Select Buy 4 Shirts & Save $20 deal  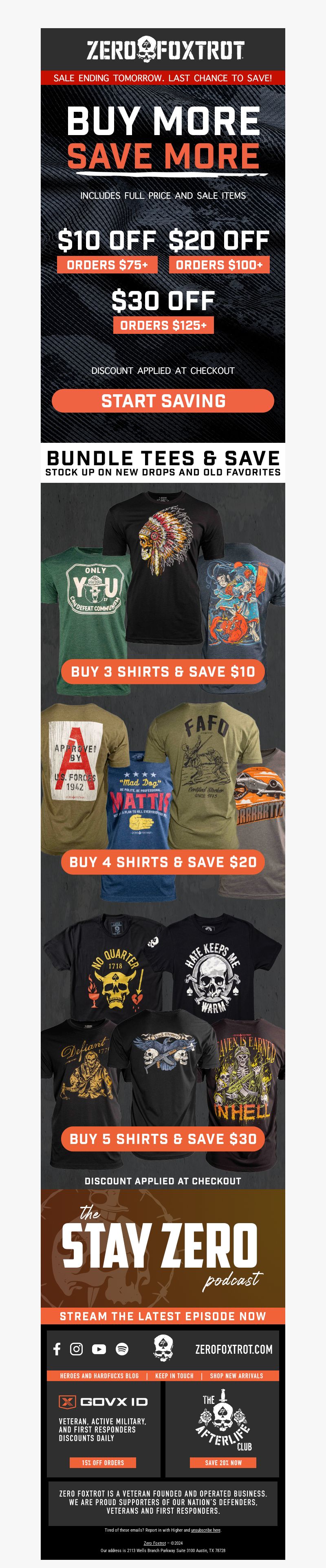click(x=163, y=862)
